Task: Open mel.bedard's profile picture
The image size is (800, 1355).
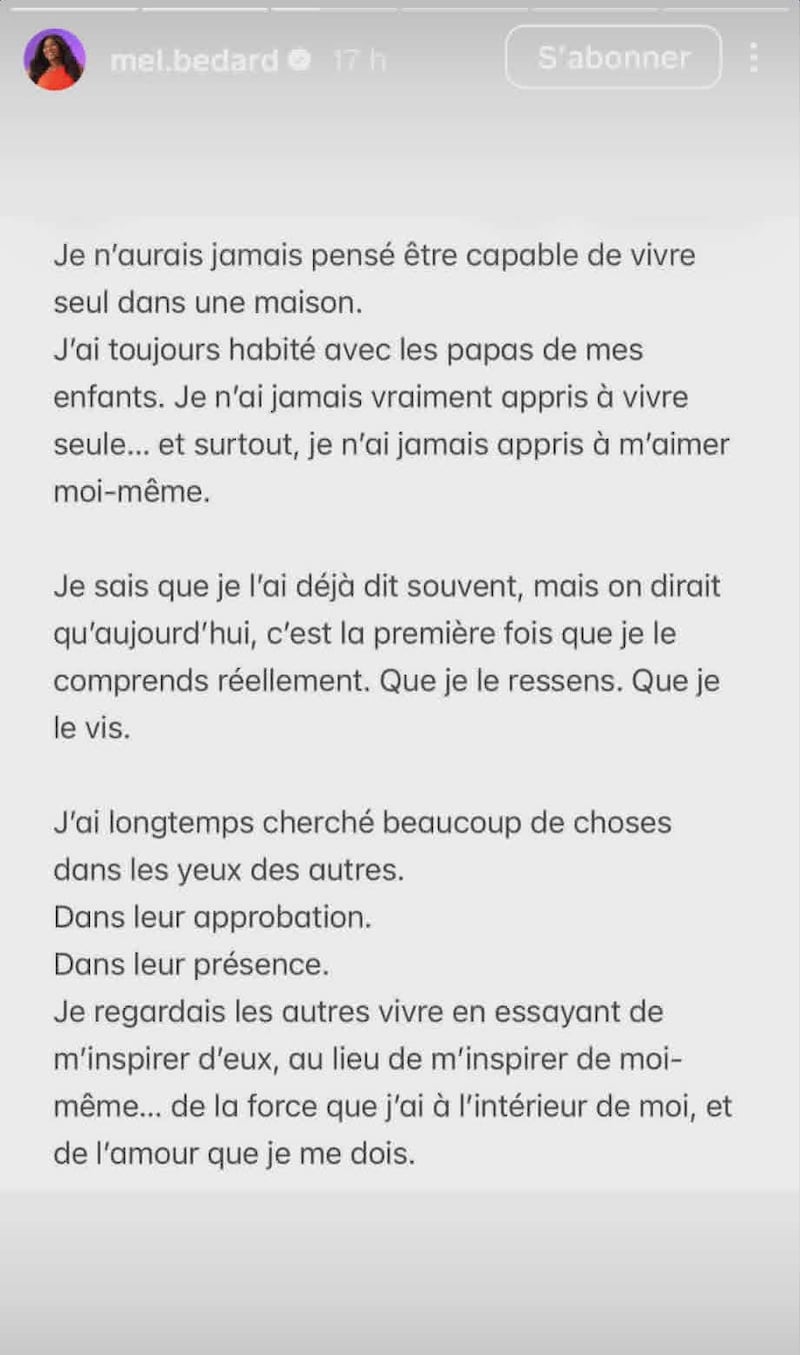Action: pos(55,60)
